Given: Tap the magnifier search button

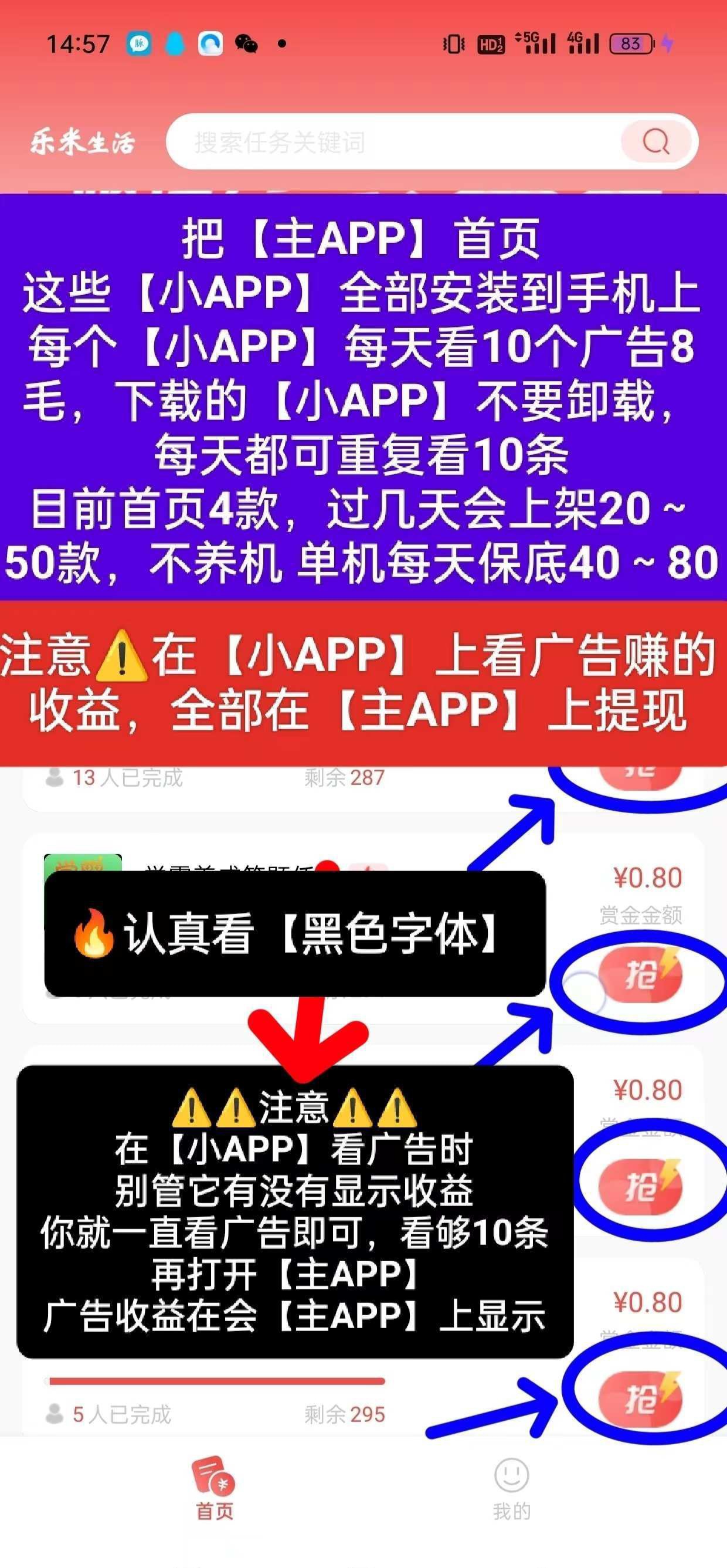Looking at the screenshot, I should (x=656, y=143).
